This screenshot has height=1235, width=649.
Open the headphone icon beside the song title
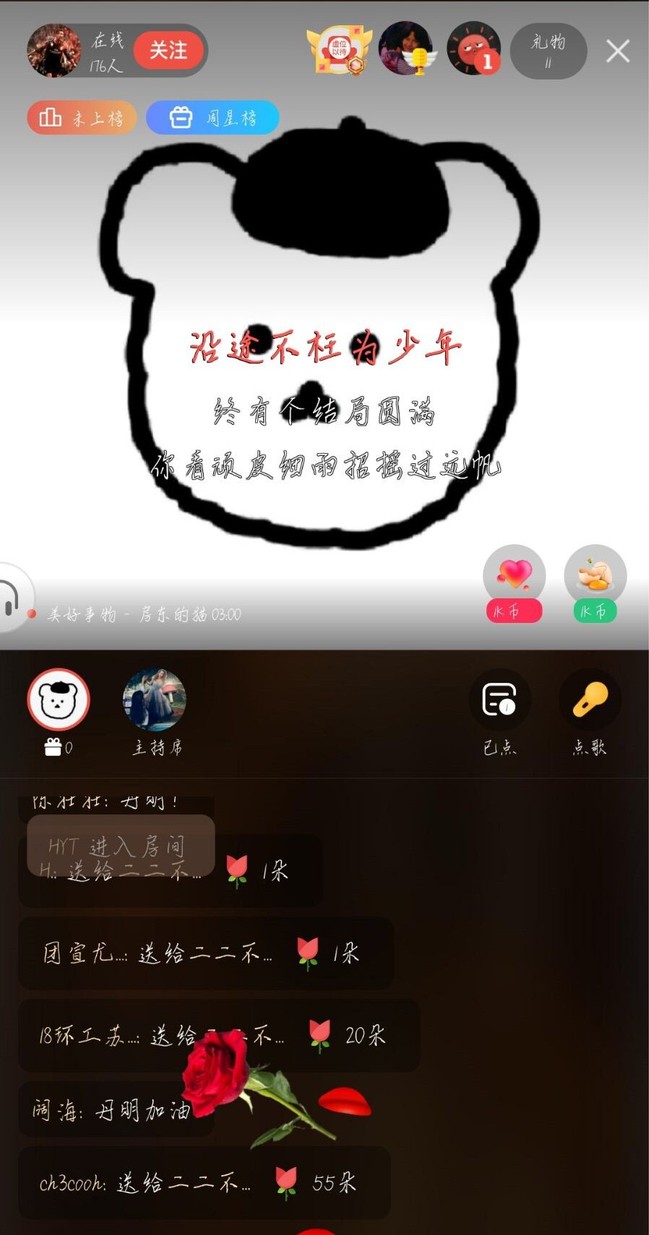point(10,599)
